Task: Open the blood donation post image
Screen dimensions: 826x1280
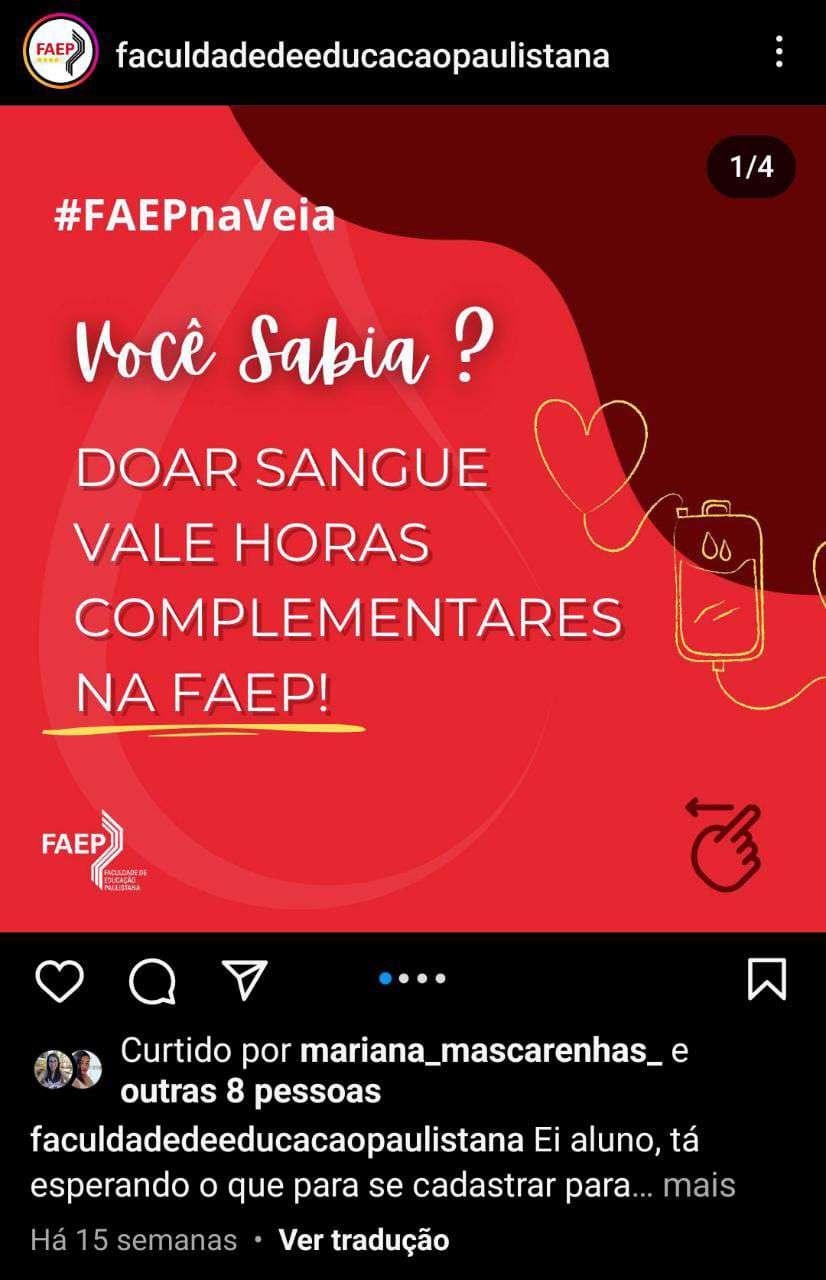Action: pos(413,518)
